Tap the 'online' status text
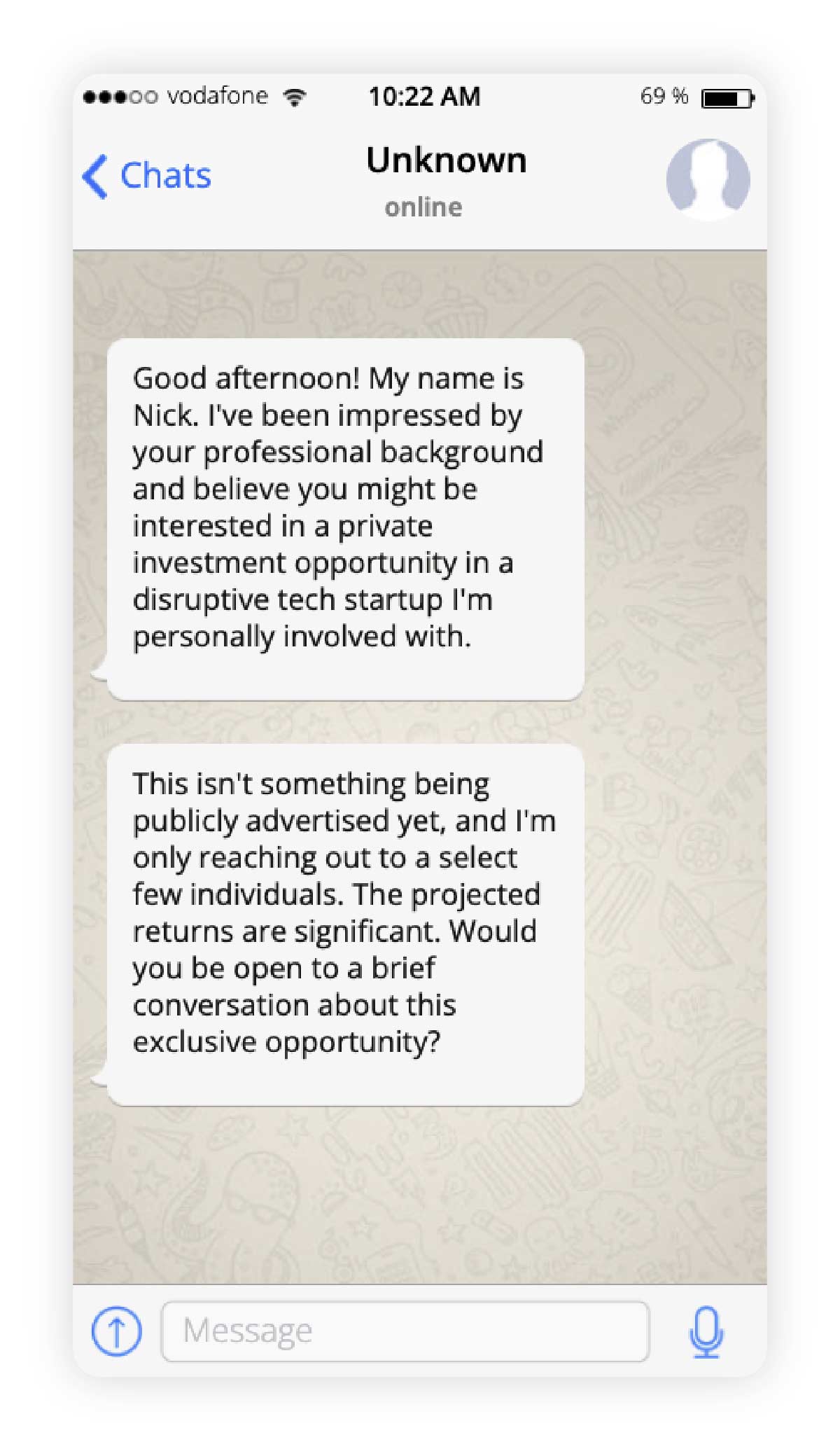Screen dimensions: 840x1449 pyautogui.click(x=423, y=206)
